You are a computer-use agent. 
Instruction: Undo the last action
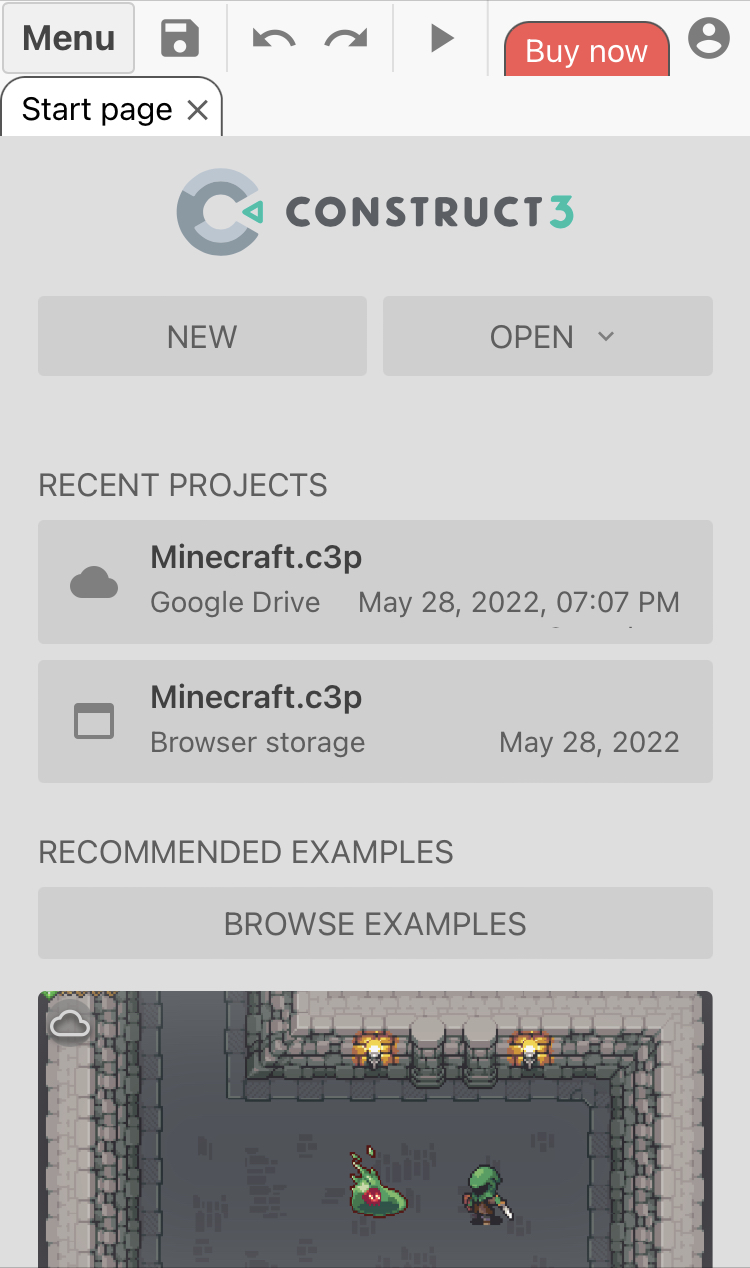pyautogui.click(x=271, y=38)
